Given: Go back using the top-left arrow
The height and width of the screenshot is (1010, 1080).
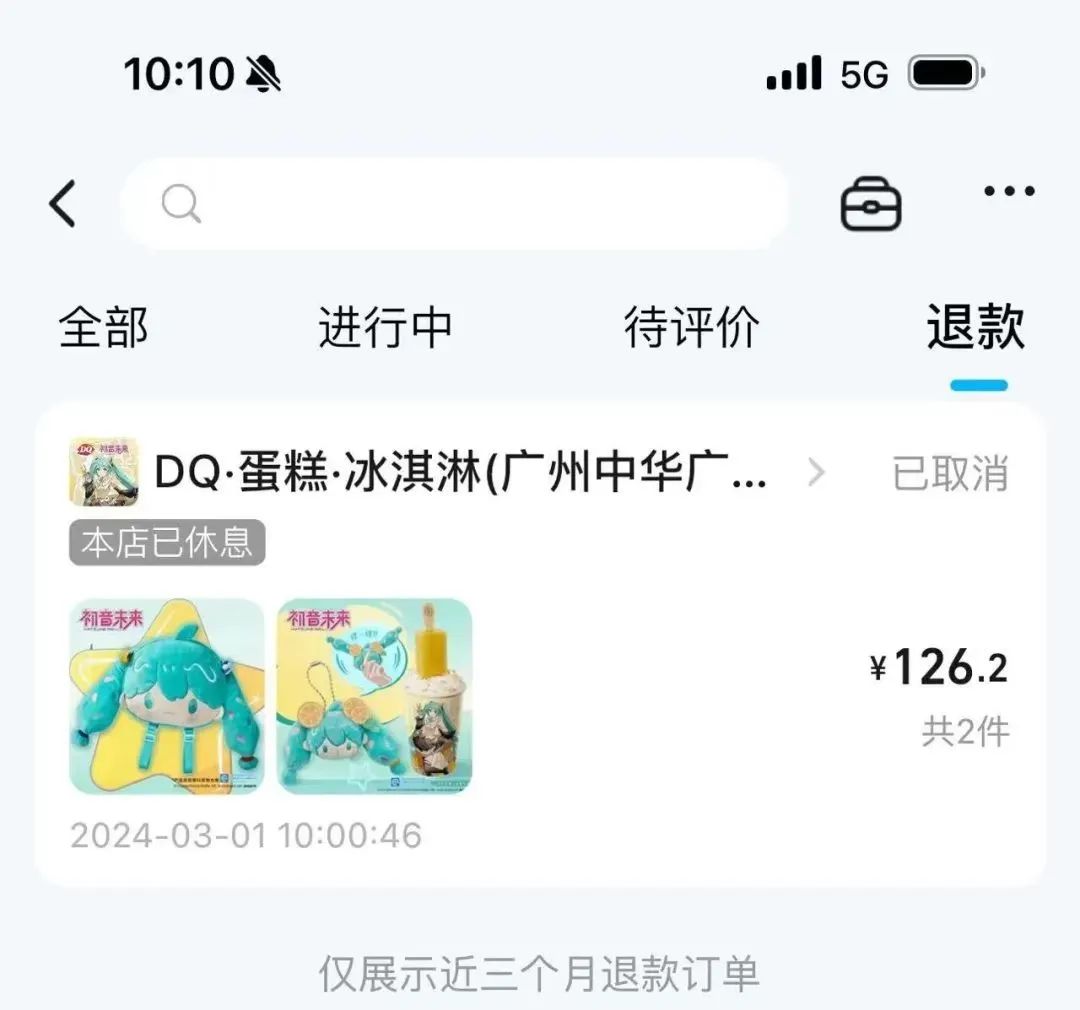Looking at the screenshot, I should tap(62, 205).
